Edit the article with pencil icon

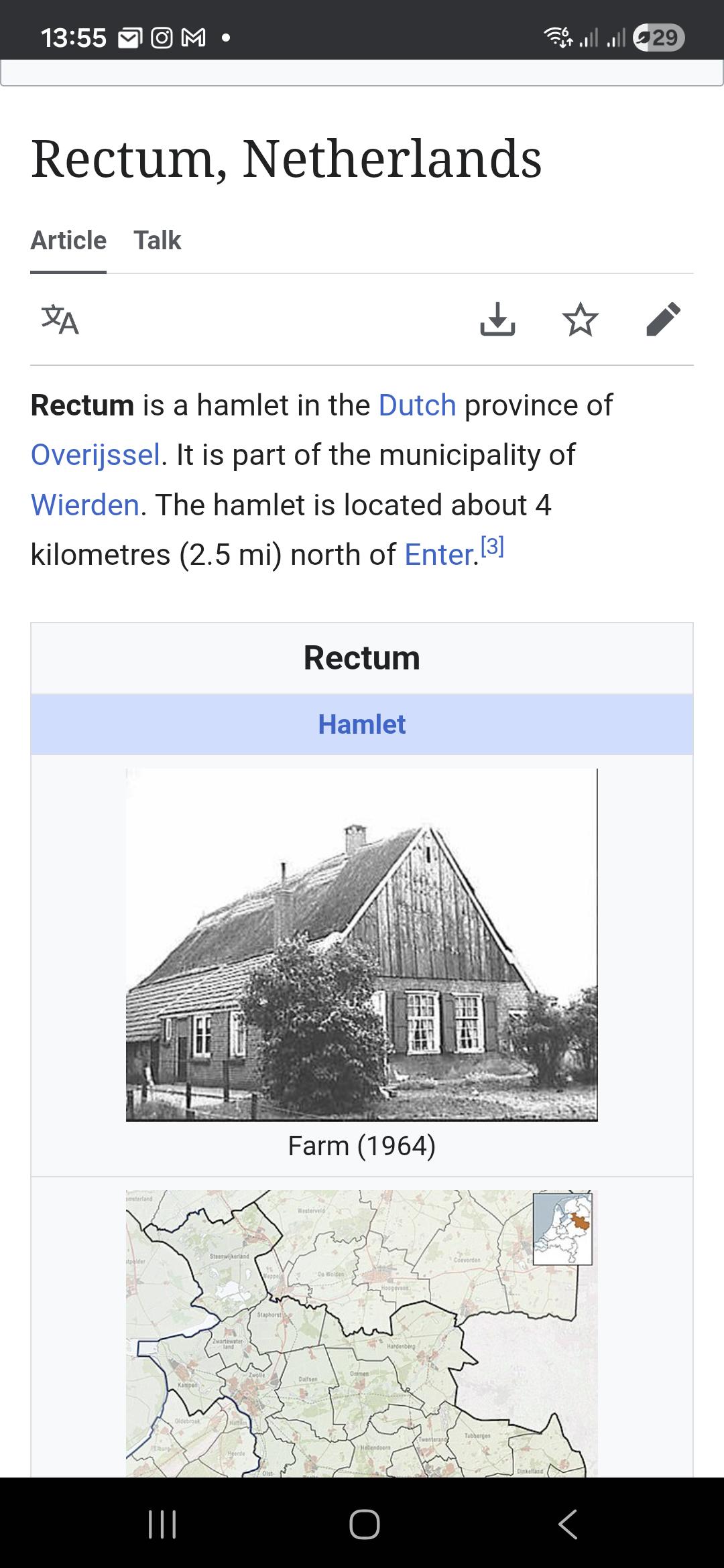pyautogui.click(x=663, y=319)
